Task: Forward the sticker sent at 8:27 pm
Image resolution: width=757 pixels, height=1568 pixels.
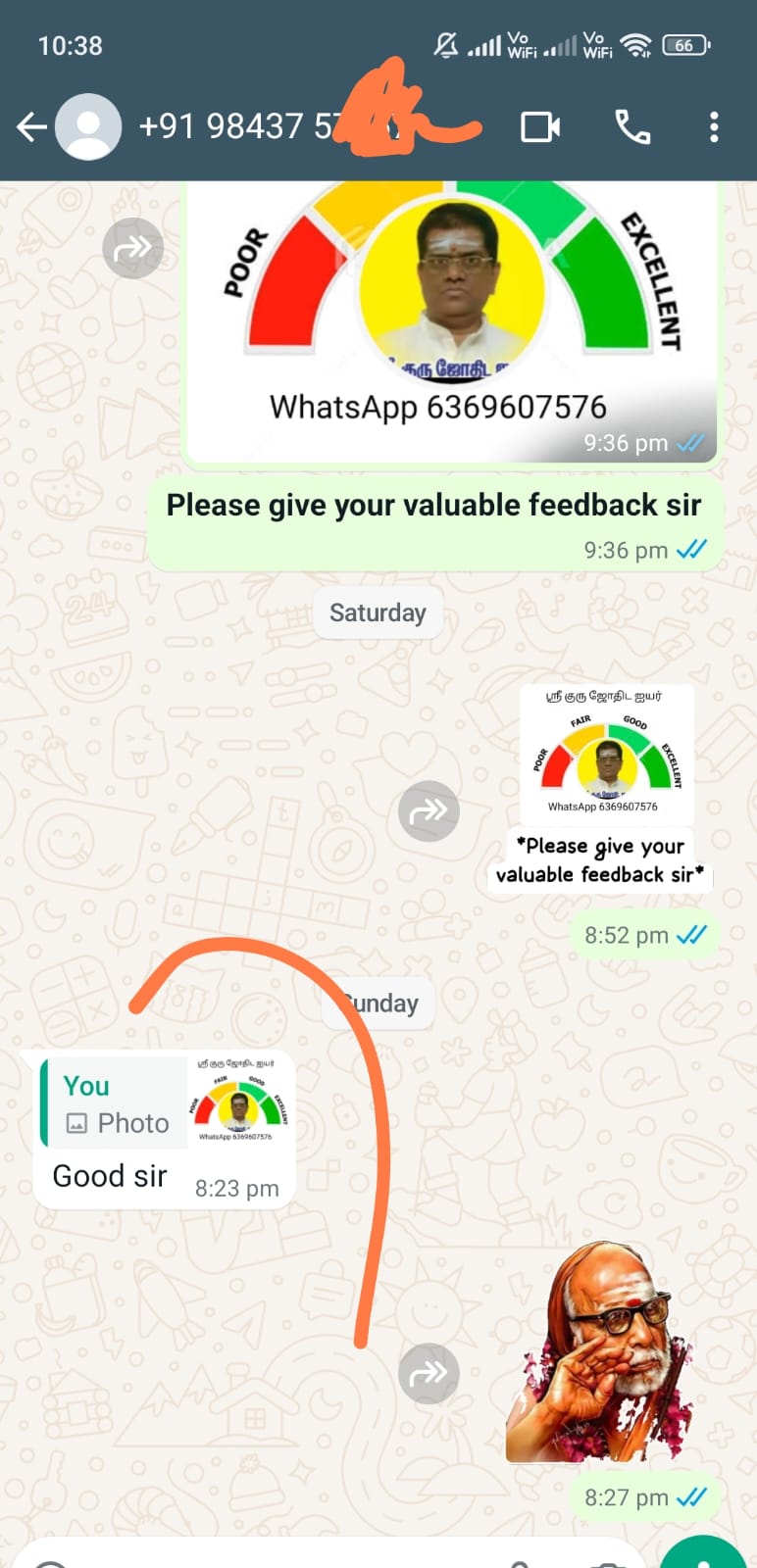Action: [x=429, y=1373]
